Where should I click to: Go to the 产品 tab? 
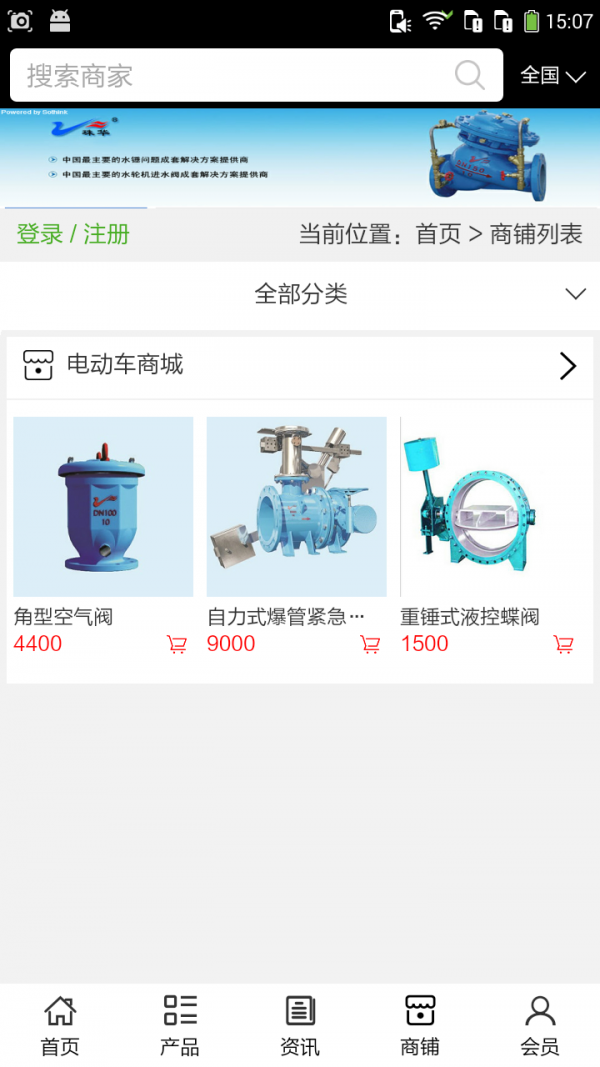click(x=180, y=1025)
